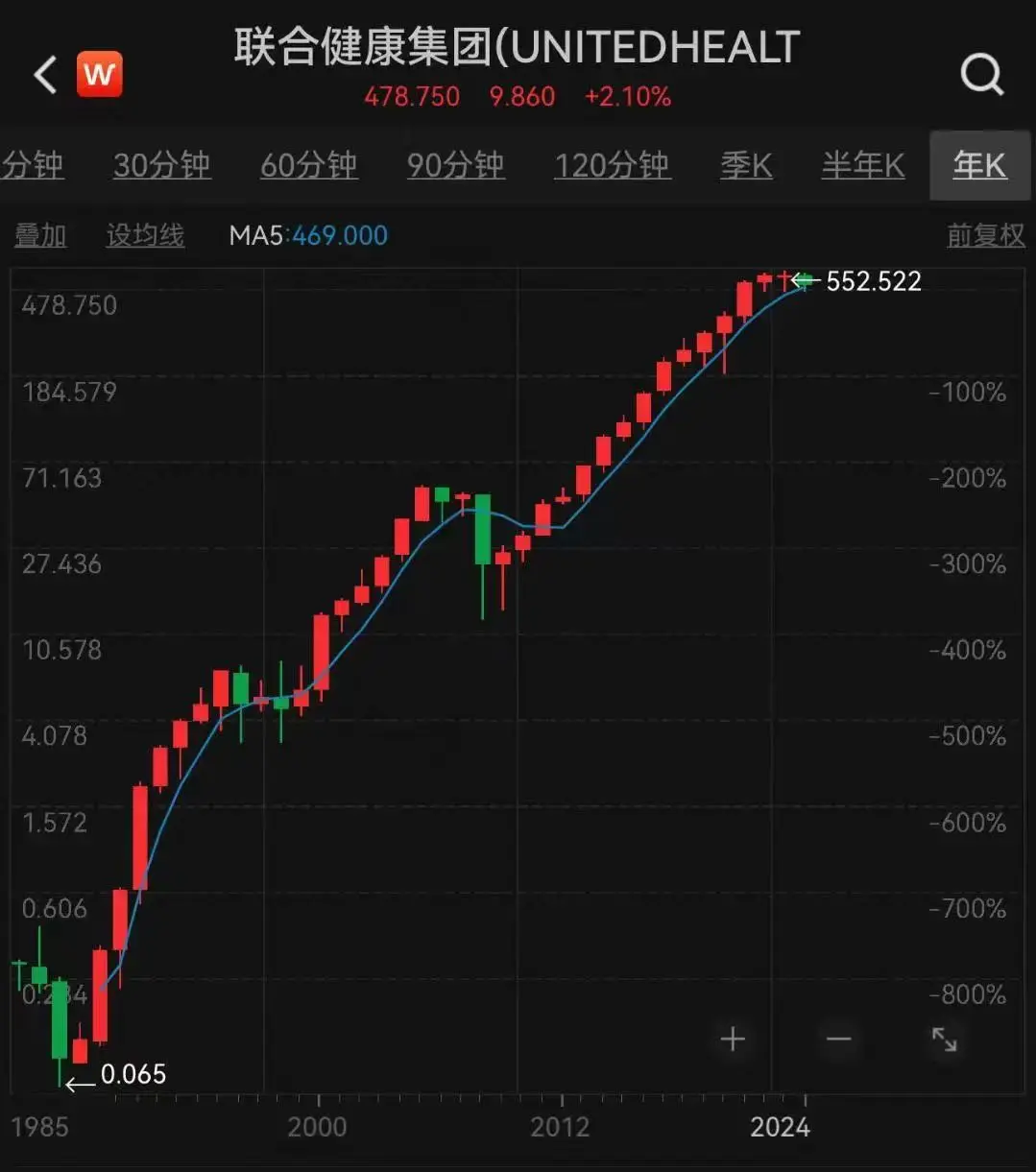The image size is (1036, 1172).
Task: Zoom out the chart with minus button
Action: (838, 1039)
